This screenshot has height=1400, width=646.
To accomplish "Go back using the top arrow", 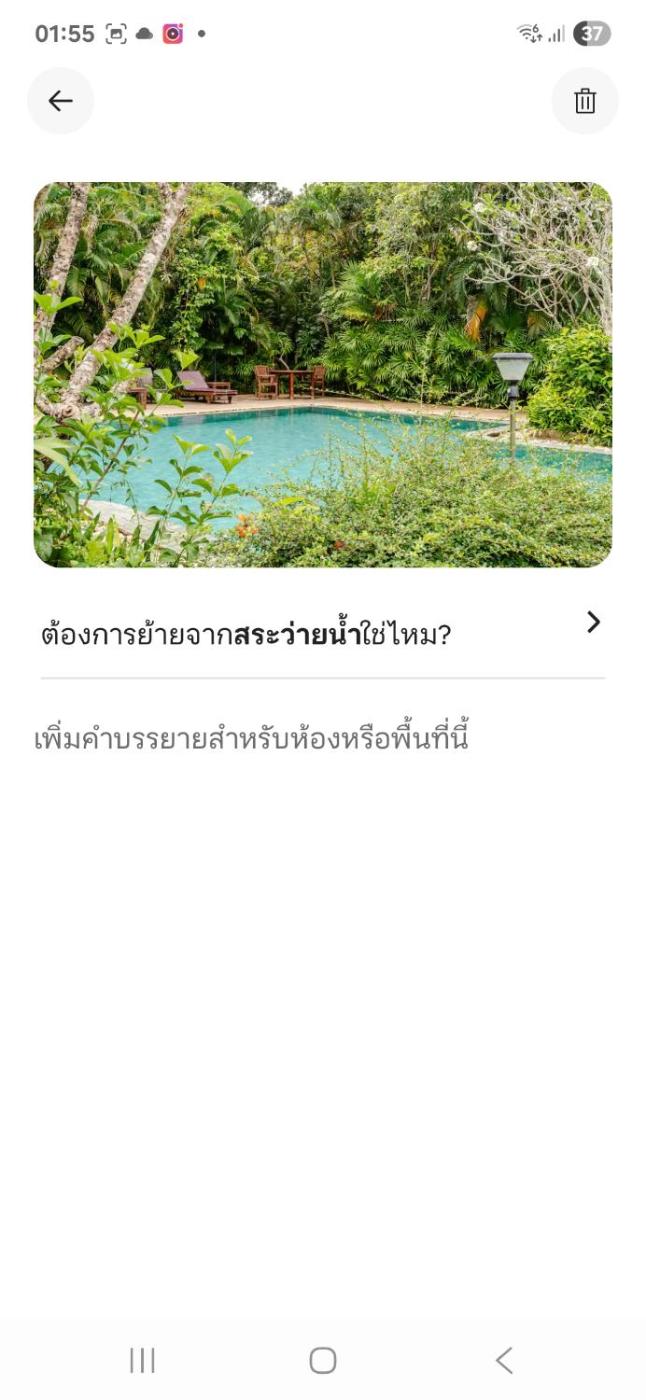I will click(x=60, y=101).
